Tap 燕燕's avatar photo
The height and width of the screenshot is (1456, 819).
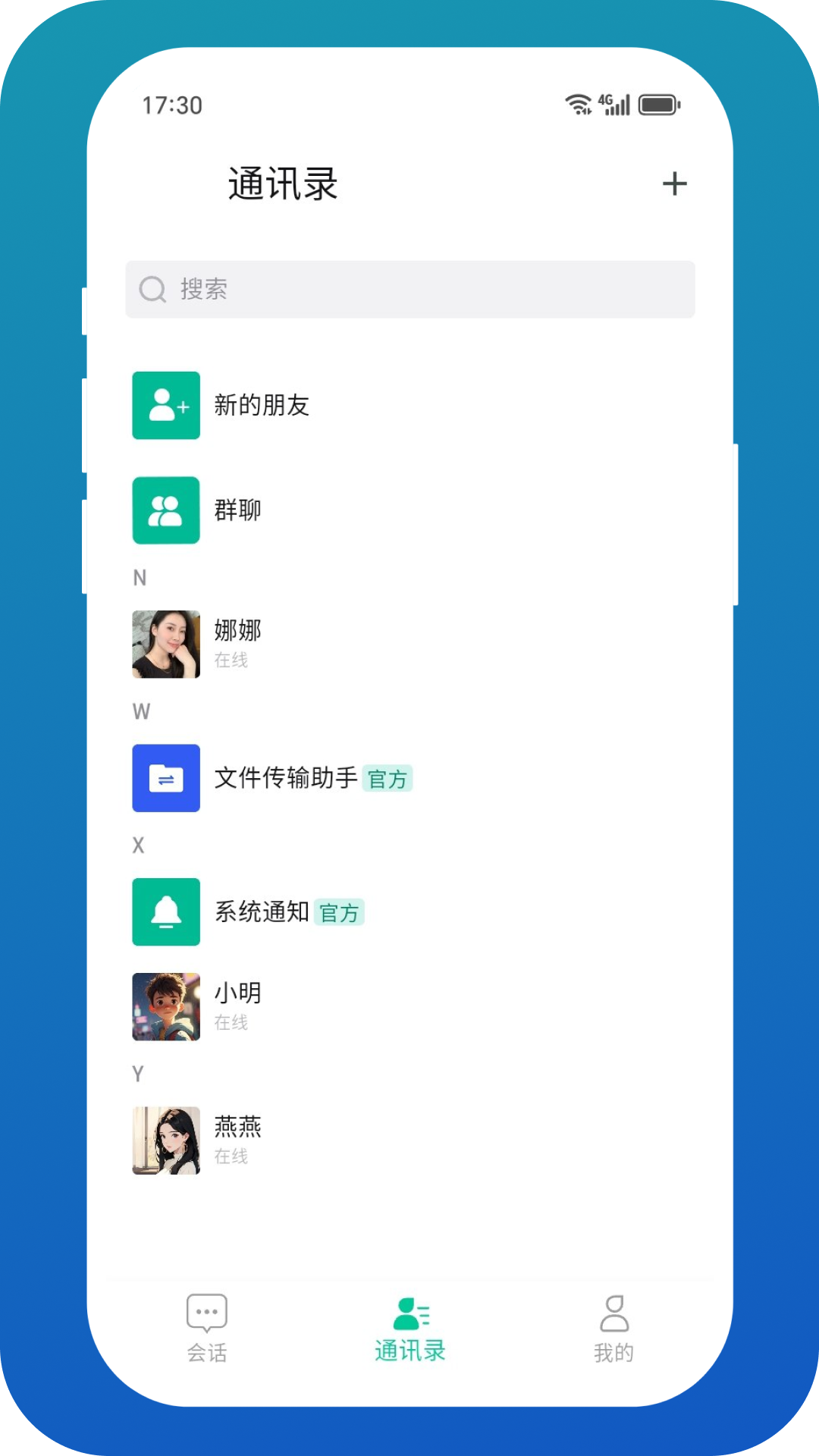point(165,1140)
